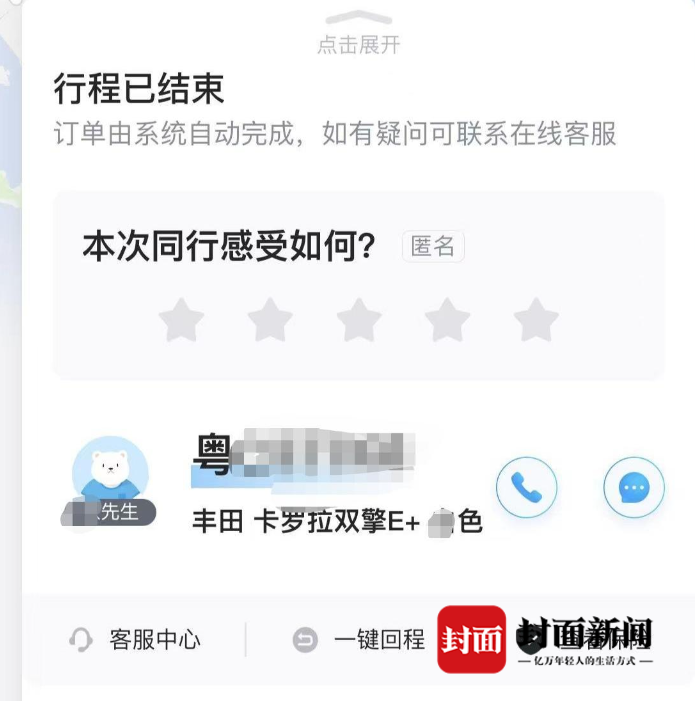Rate the trip one star

click(181, 321)
